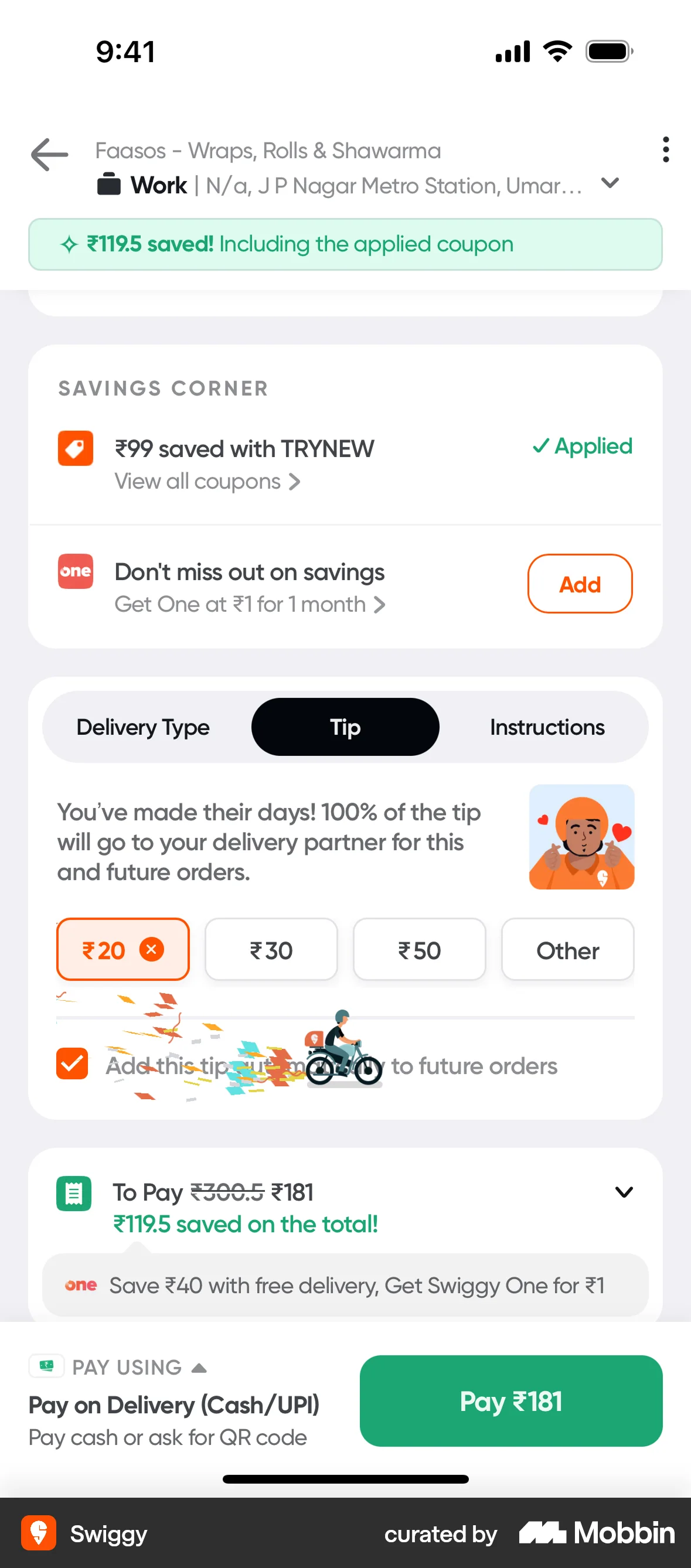691x1568 pixels.
Task: Open the three-dot overflow menu
Action: [x=665, y=150]
